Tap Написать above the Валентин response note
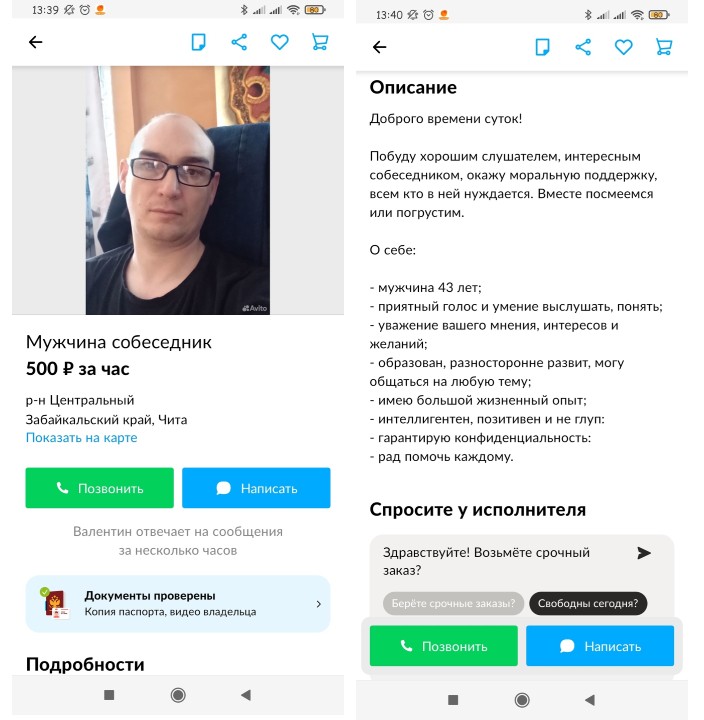This screenshot has width=704, height=720. coord(256,488)
